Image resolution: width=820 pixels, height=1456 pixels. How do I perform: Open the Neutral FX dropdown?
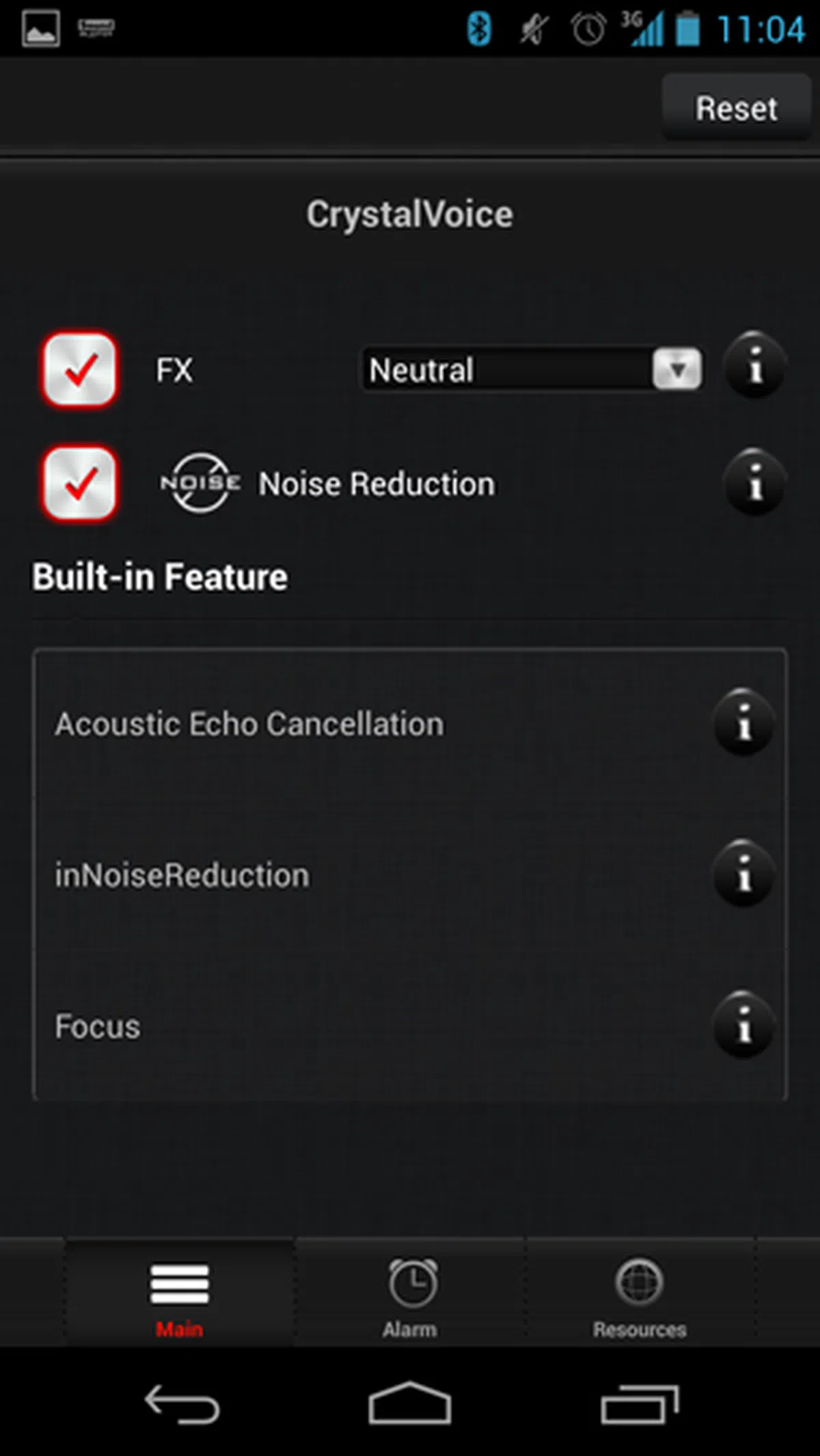click(x=532, y=369)
